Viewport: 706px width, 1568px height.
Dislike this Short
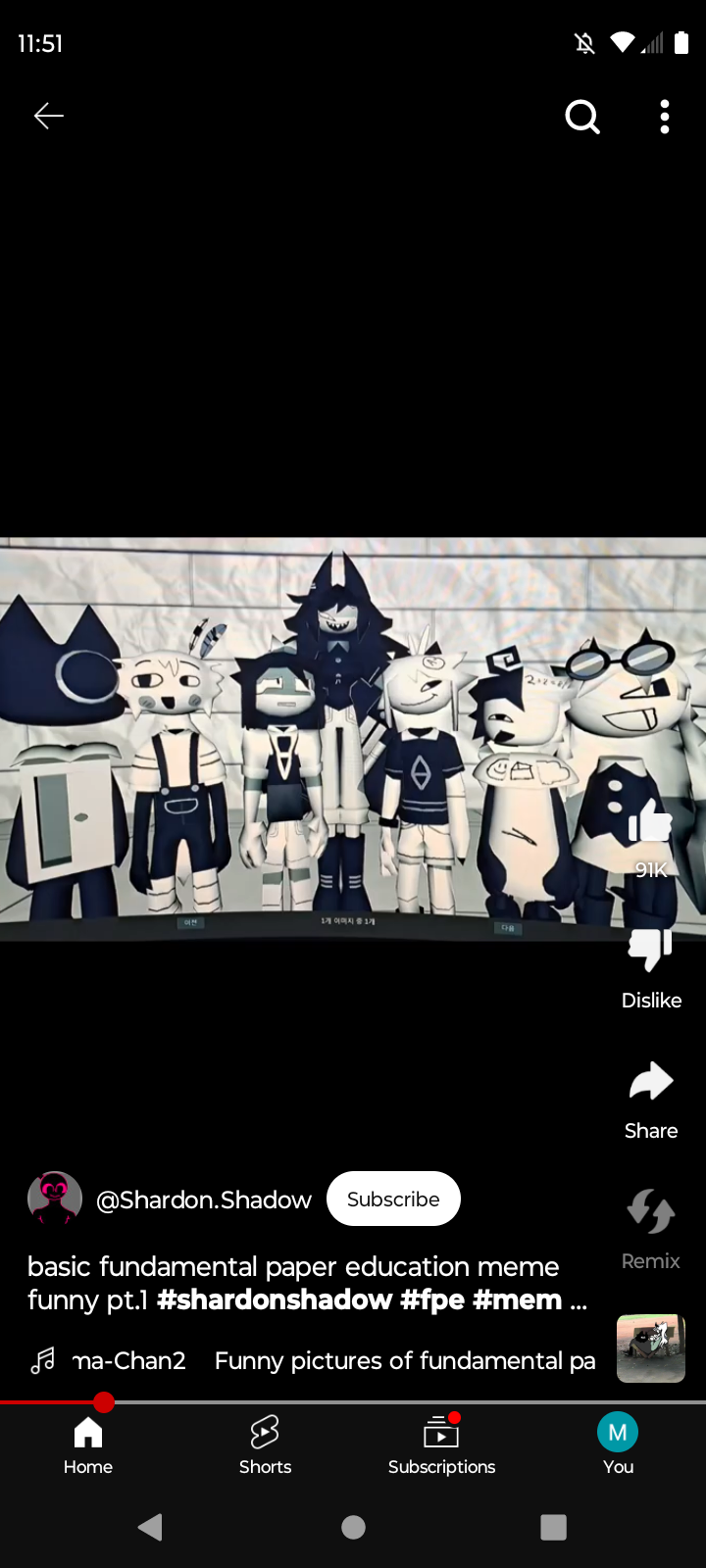(650, 951)
